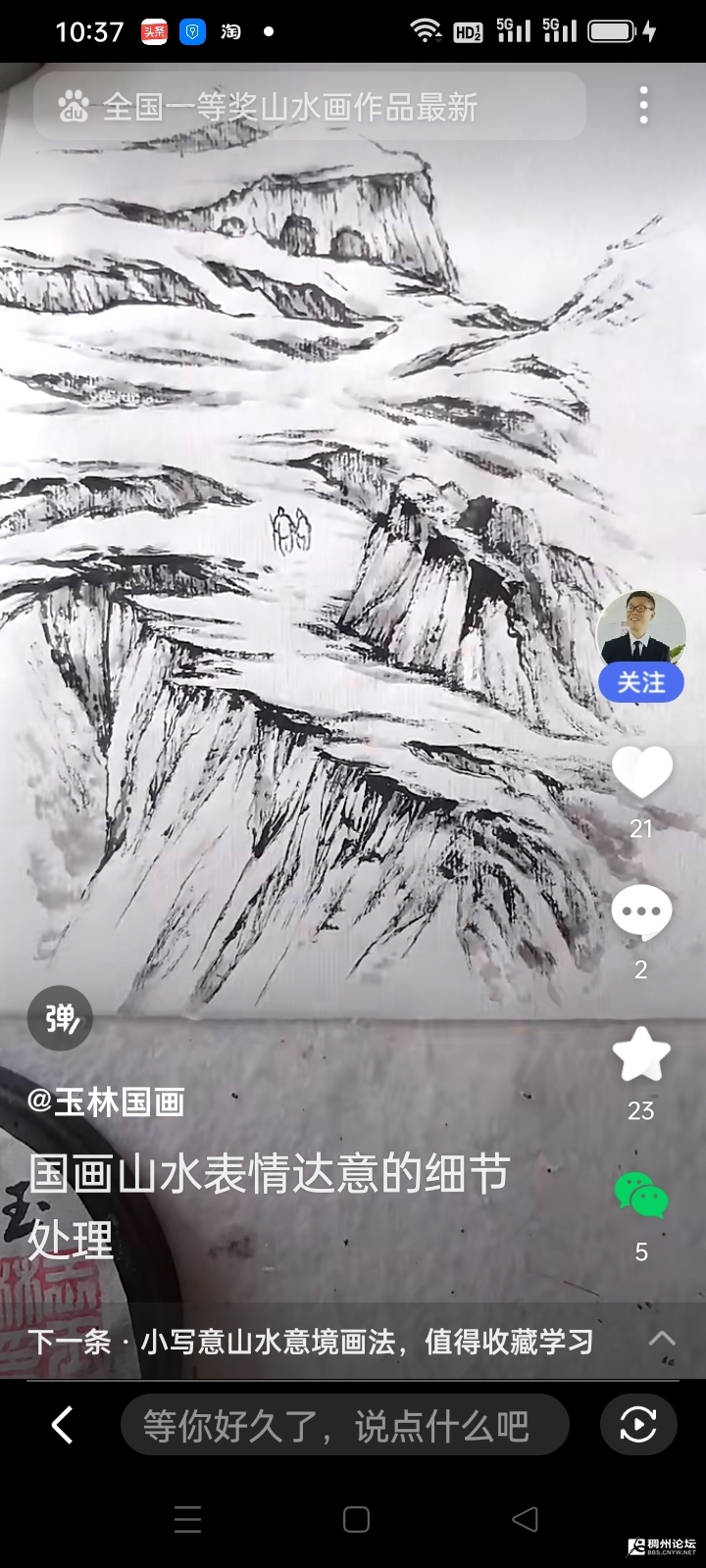Open the three-dot overflow menu
706x1568 pixels.
click(643, 105)
